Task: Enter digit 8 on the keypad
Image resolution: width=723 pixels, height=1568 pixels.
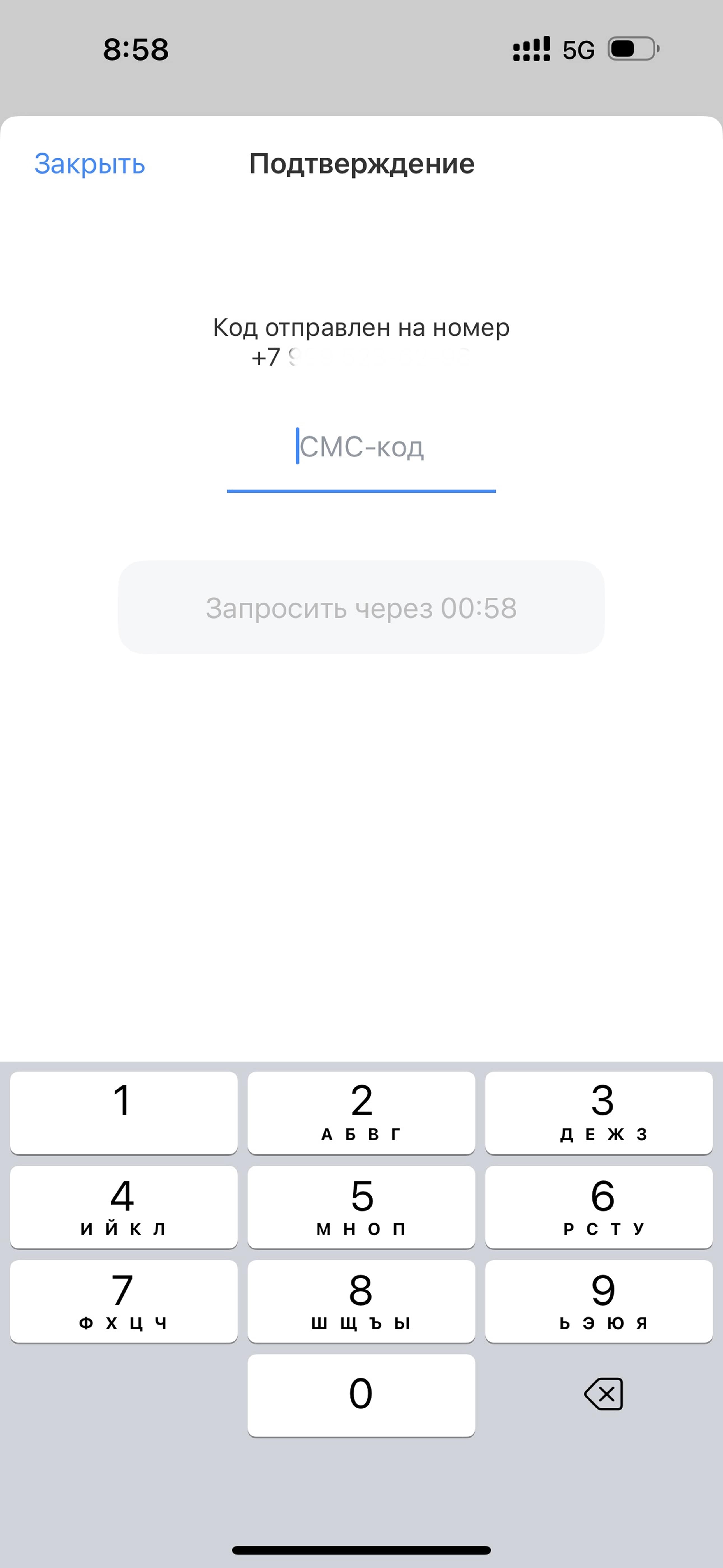Action: pyautogui.click(x=361, y=1301)
